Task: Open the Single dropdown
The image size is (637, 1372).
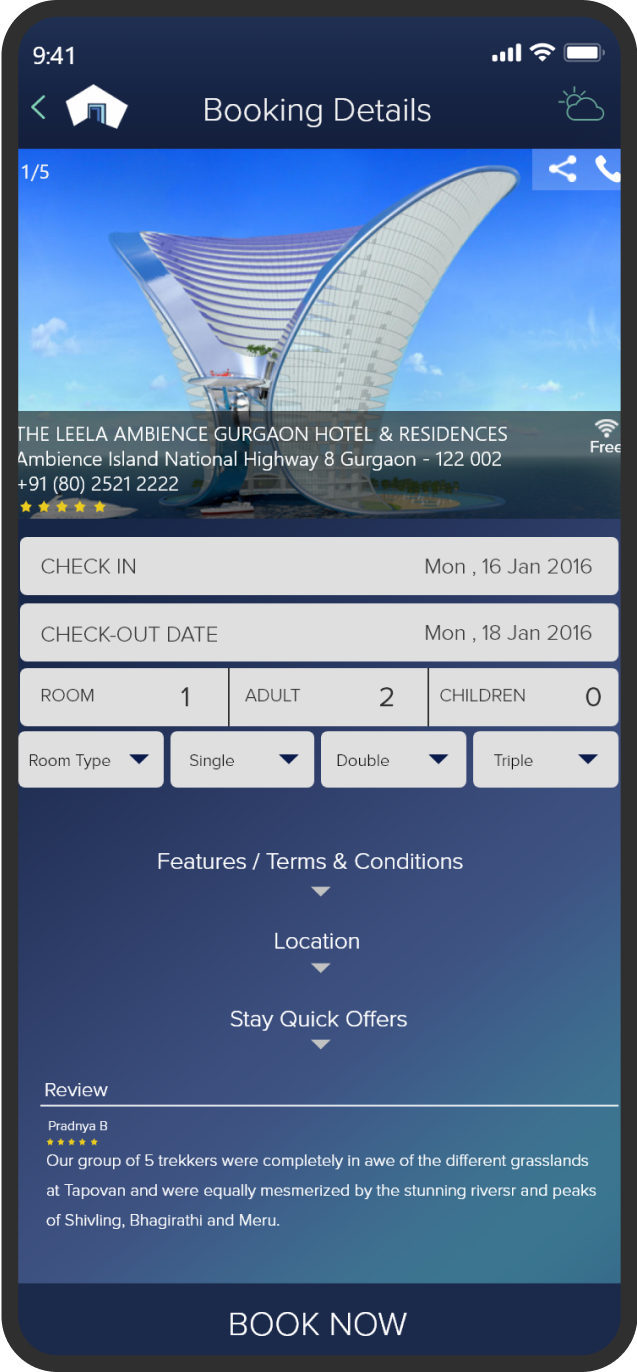Action: point(242,760)
